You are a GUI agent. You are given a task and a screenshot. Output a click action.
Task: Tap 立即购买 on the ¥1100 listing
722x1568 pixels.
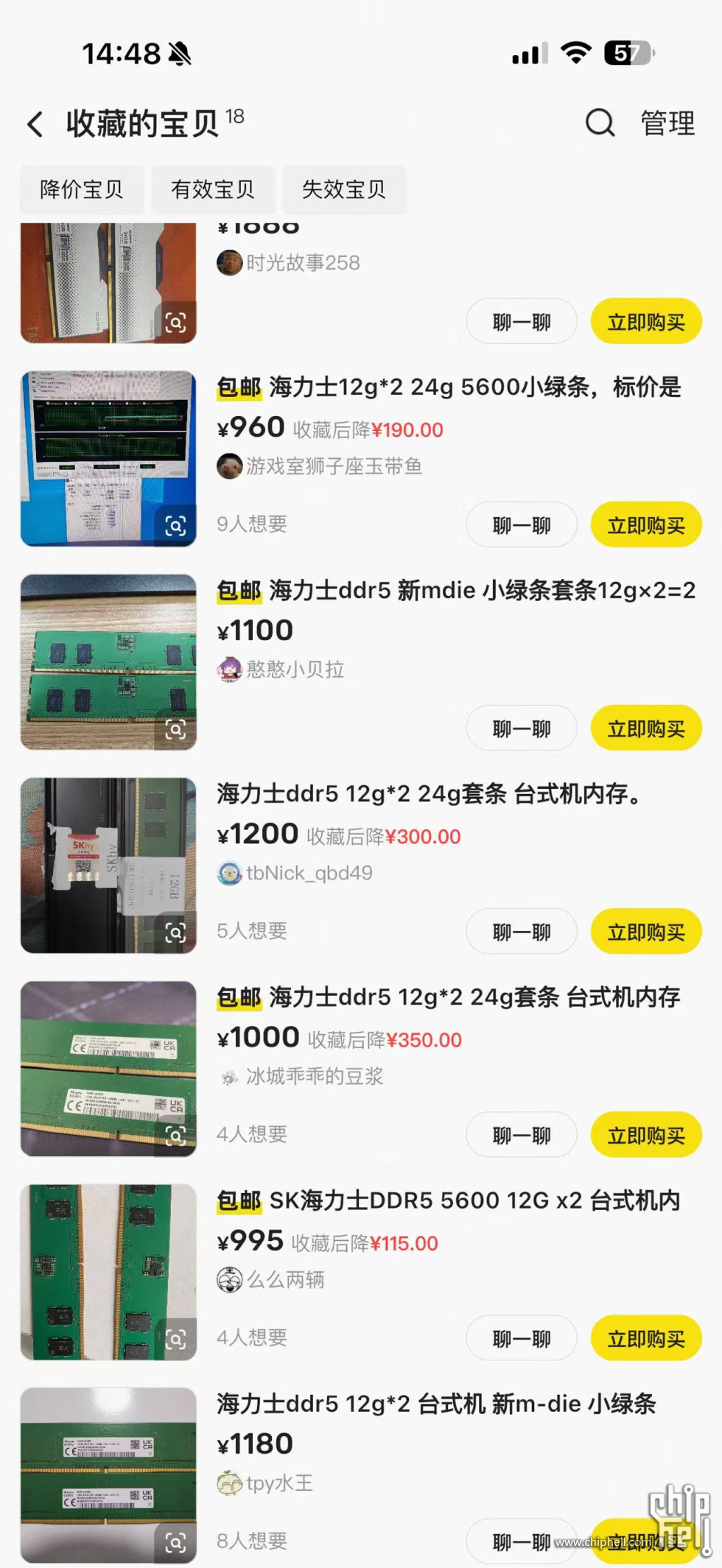pos(645,728)
